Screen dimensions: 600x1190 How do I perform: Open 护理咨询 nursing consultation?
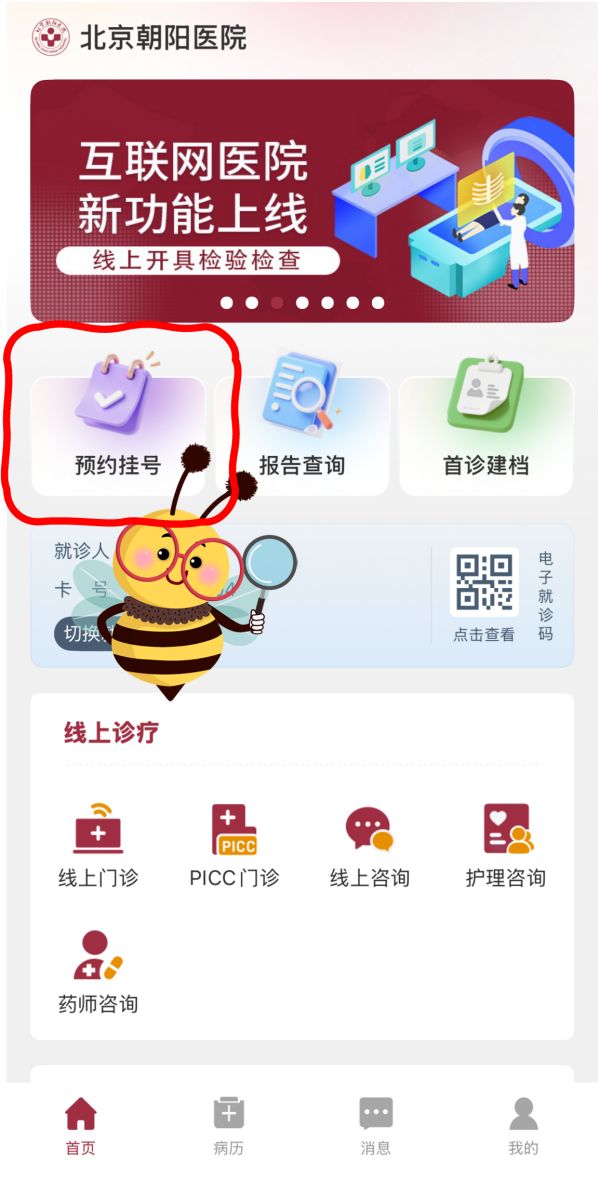[x=506, y=845]
